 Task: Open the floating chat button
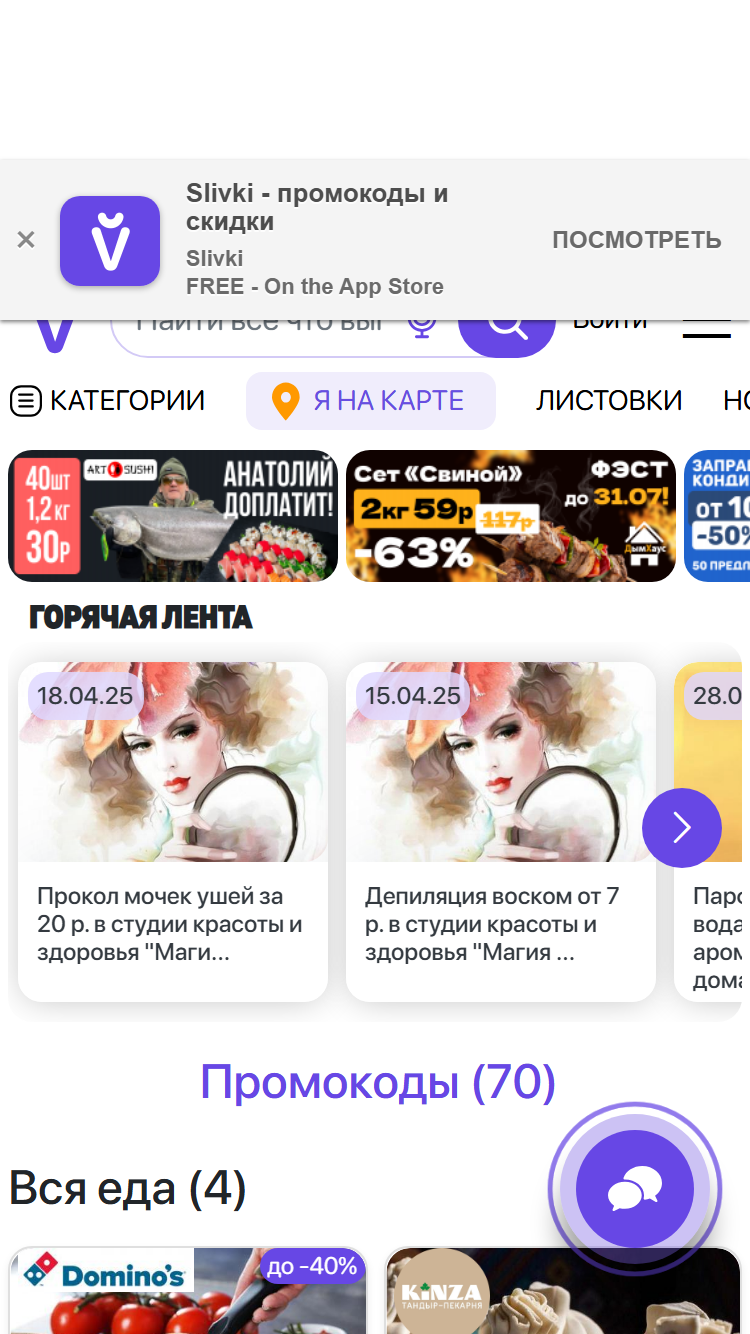click(635, 1189)
